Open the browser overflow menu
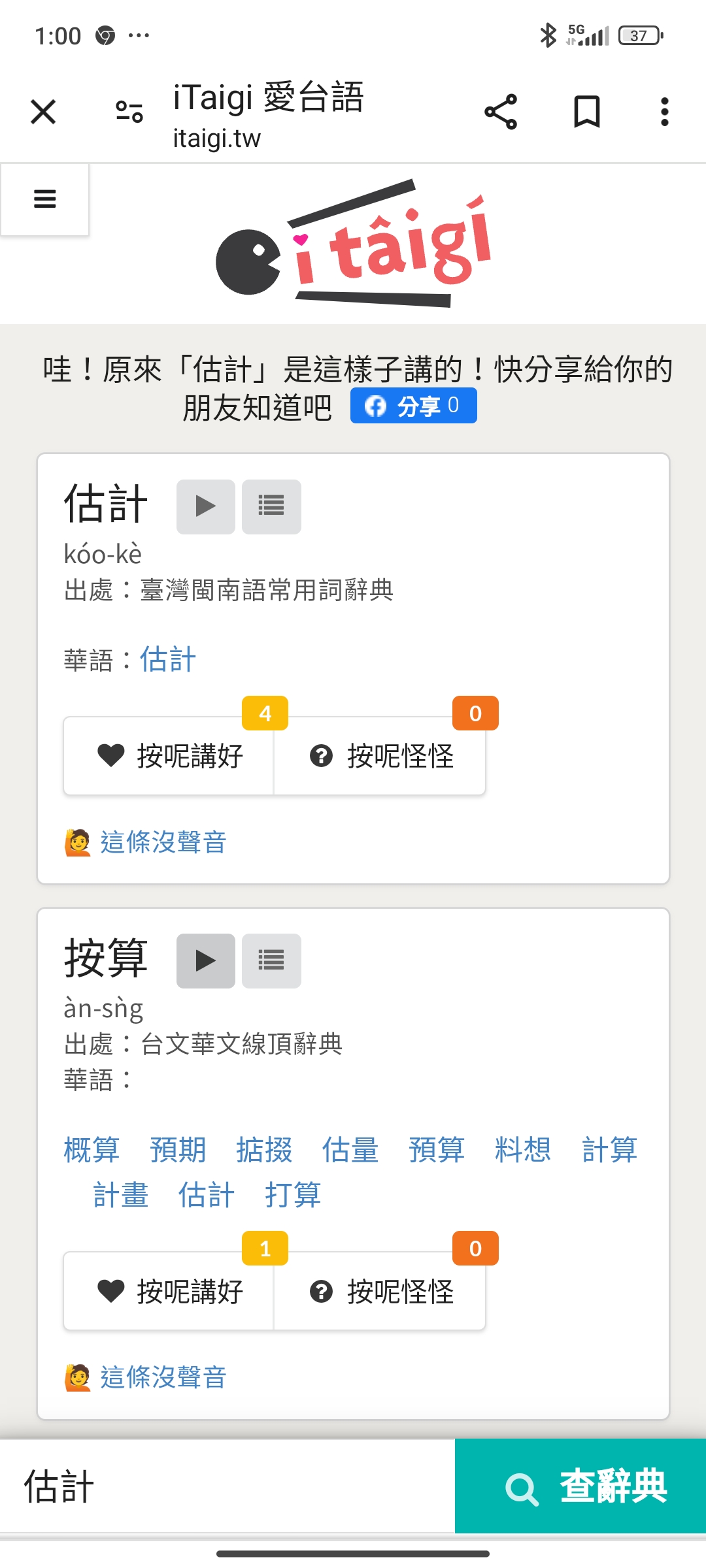This screenshot has height=1568, width=706. click(x=664, y=112)
